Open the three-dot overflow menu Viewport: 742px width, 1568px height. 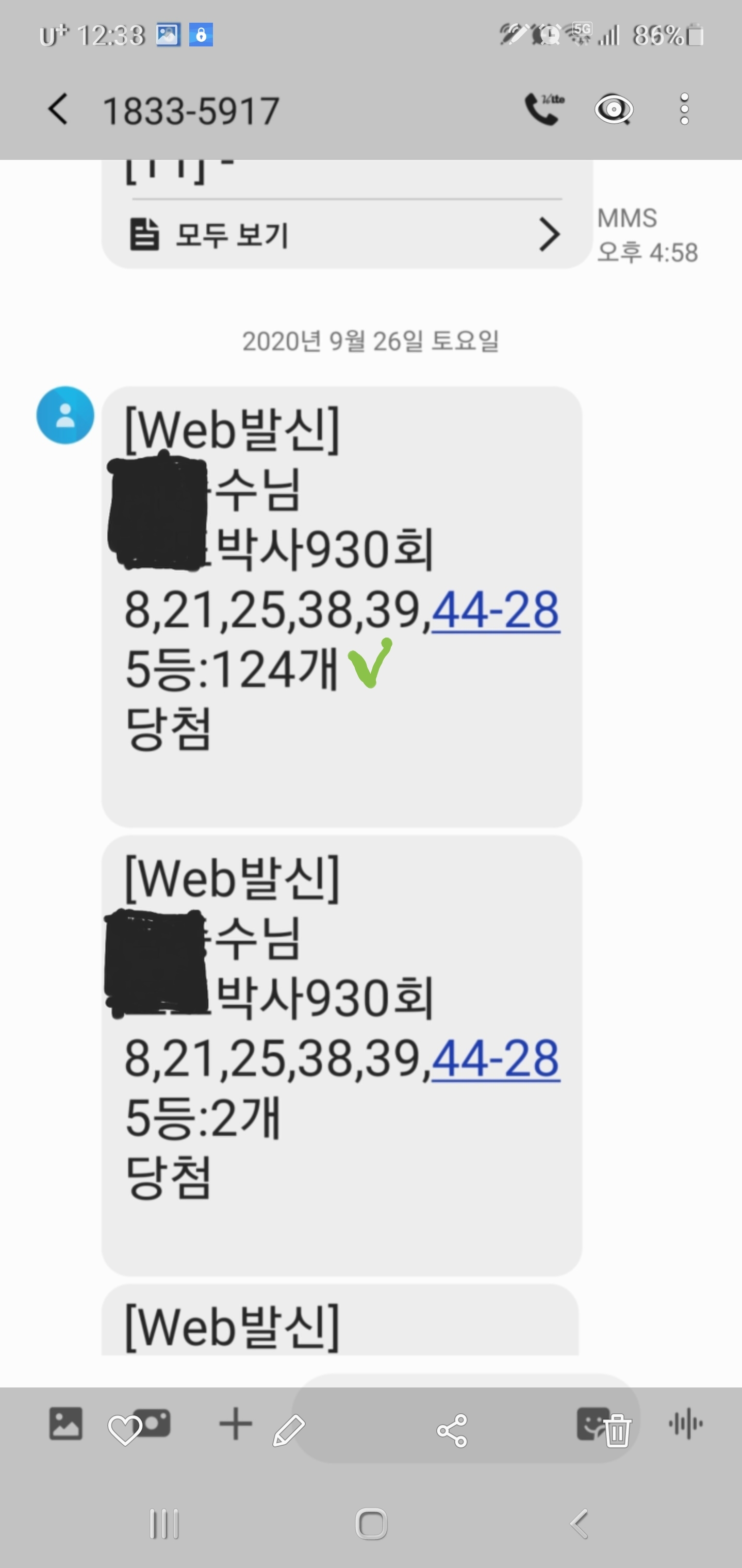click(x=684, y=109)
